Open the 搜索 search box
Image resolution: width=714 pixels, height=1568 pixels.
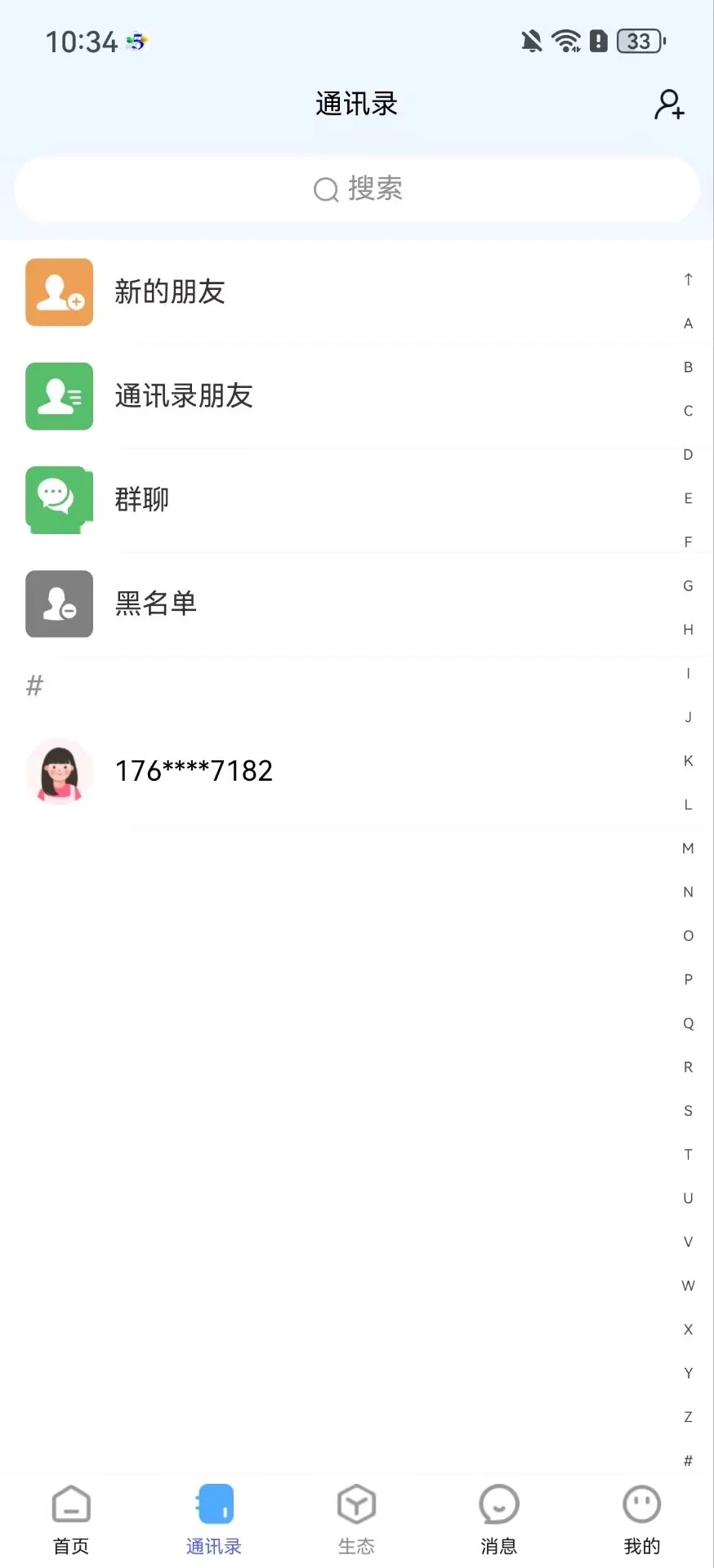coord(357,189)
